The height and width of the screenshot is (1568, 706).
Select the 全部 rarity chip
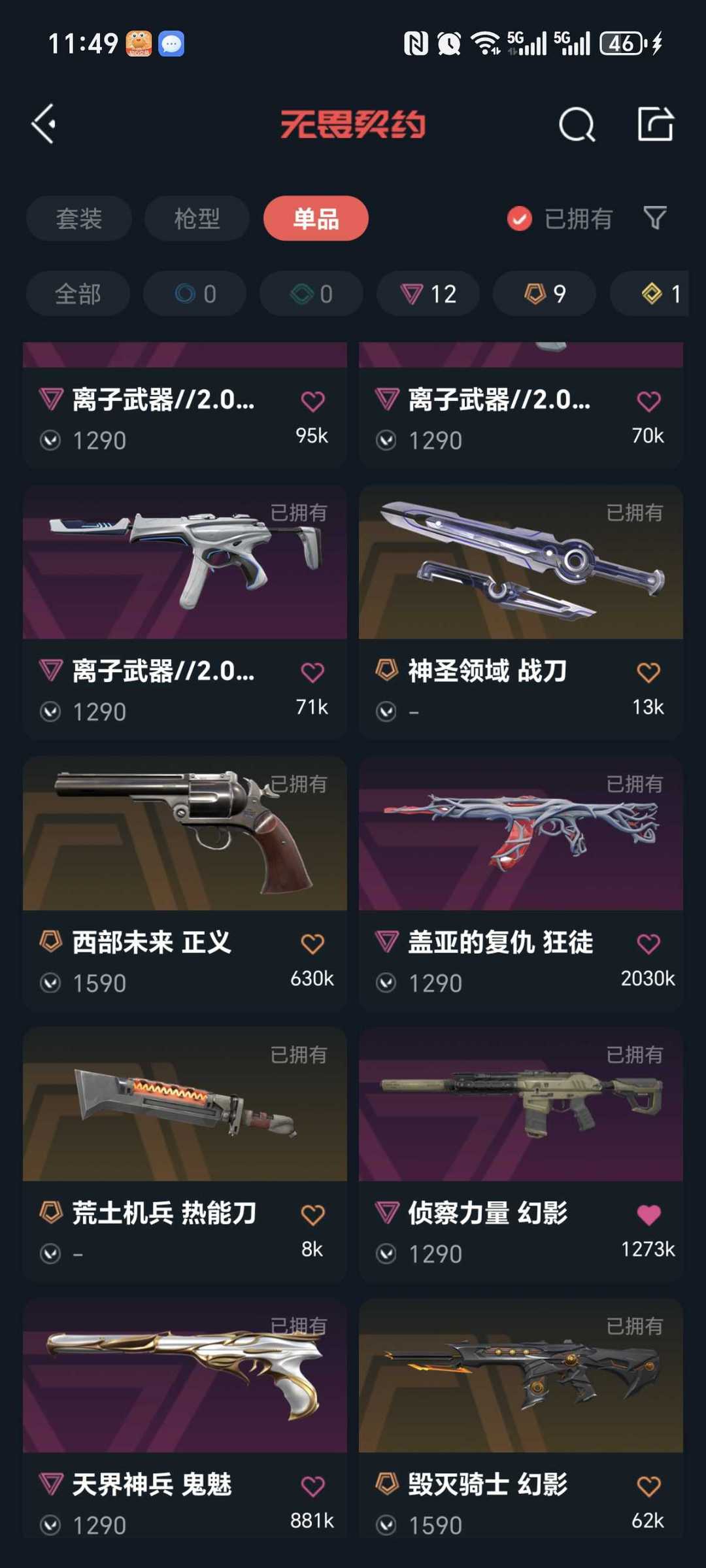point(78,294)
